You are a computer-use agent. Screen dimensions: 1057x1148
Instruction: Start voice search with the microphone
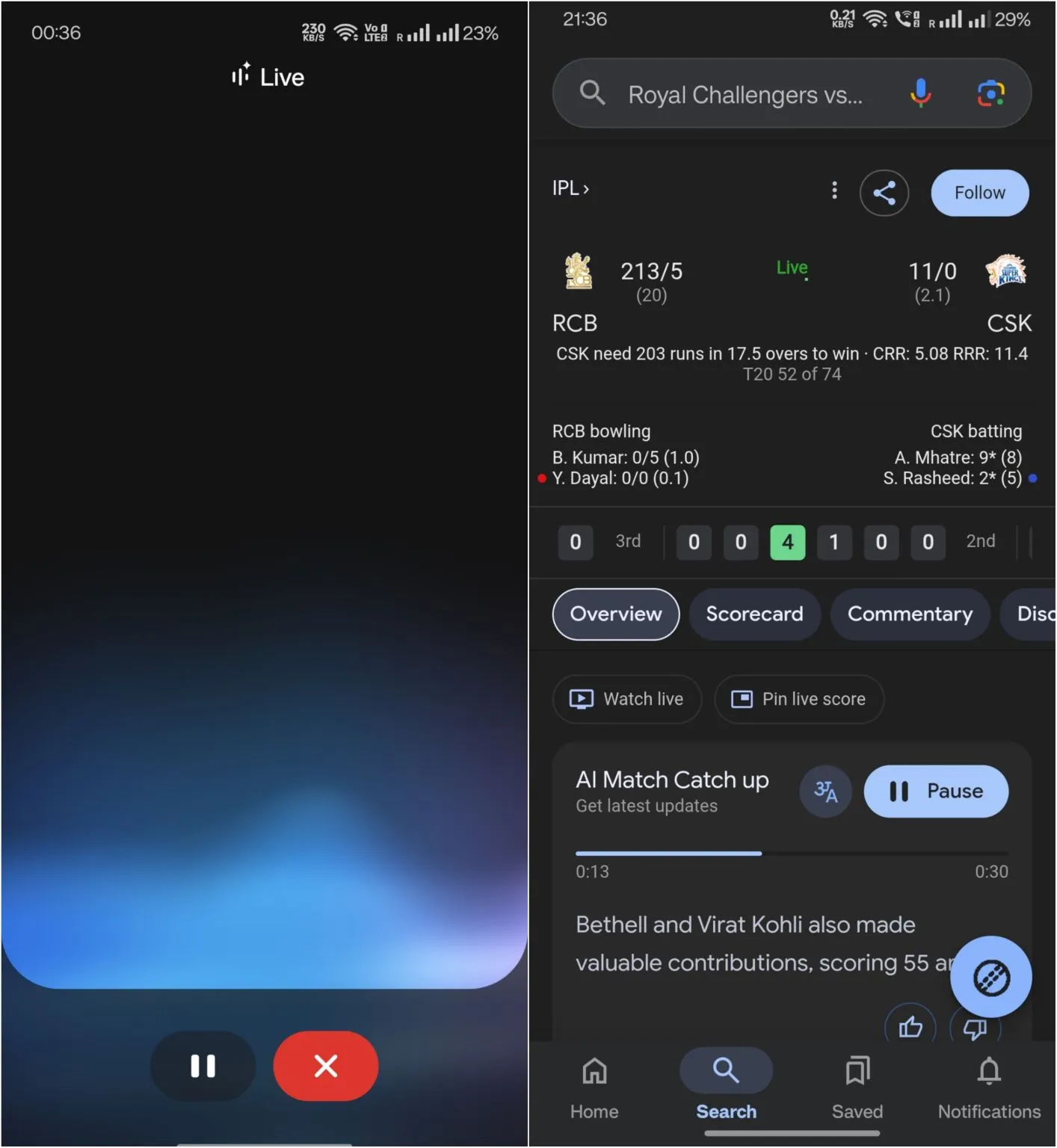click(920, 93)
